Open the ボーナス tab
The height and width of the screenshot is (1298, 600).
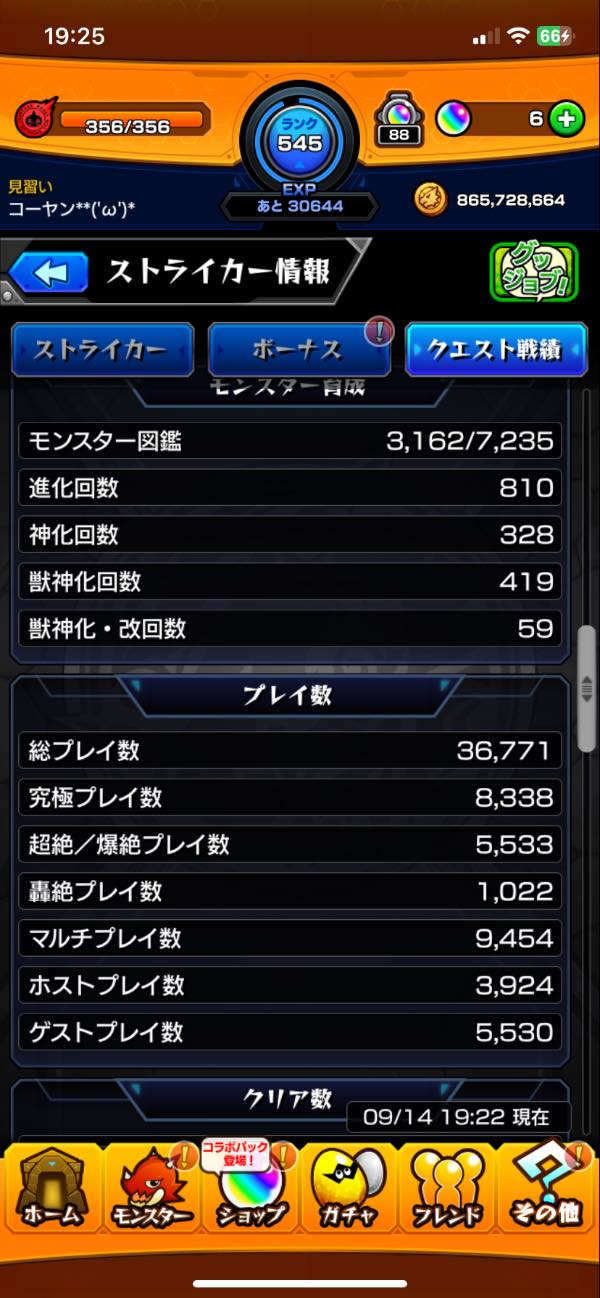click(x=298, y=350)
